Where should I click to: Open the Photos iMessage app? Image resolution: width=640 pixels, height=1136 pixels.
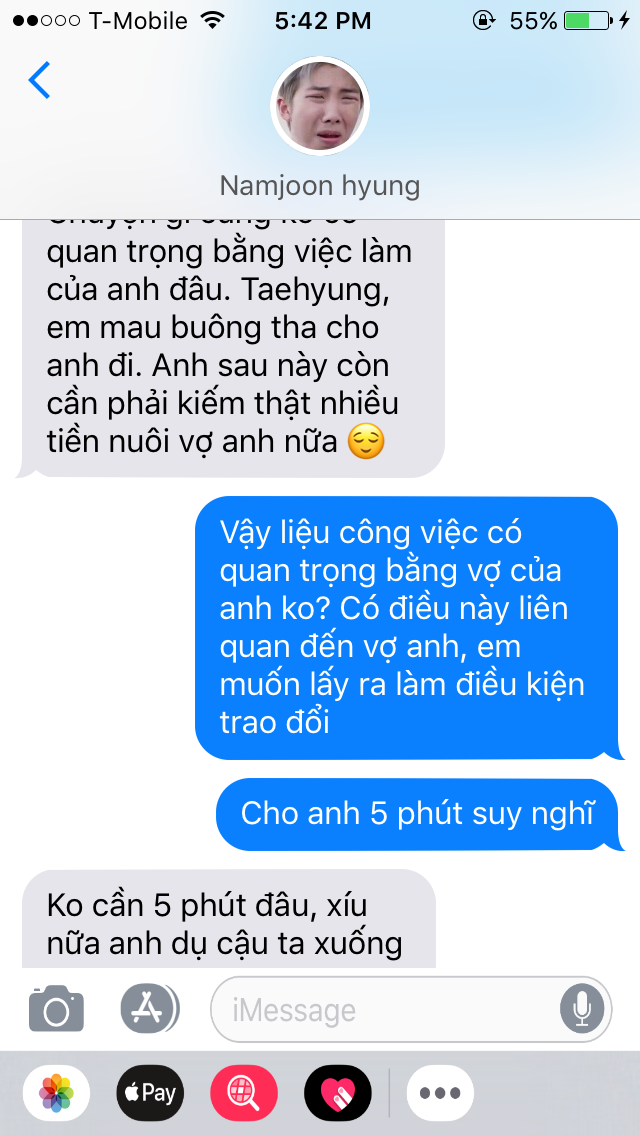[x=56, y=1093]
